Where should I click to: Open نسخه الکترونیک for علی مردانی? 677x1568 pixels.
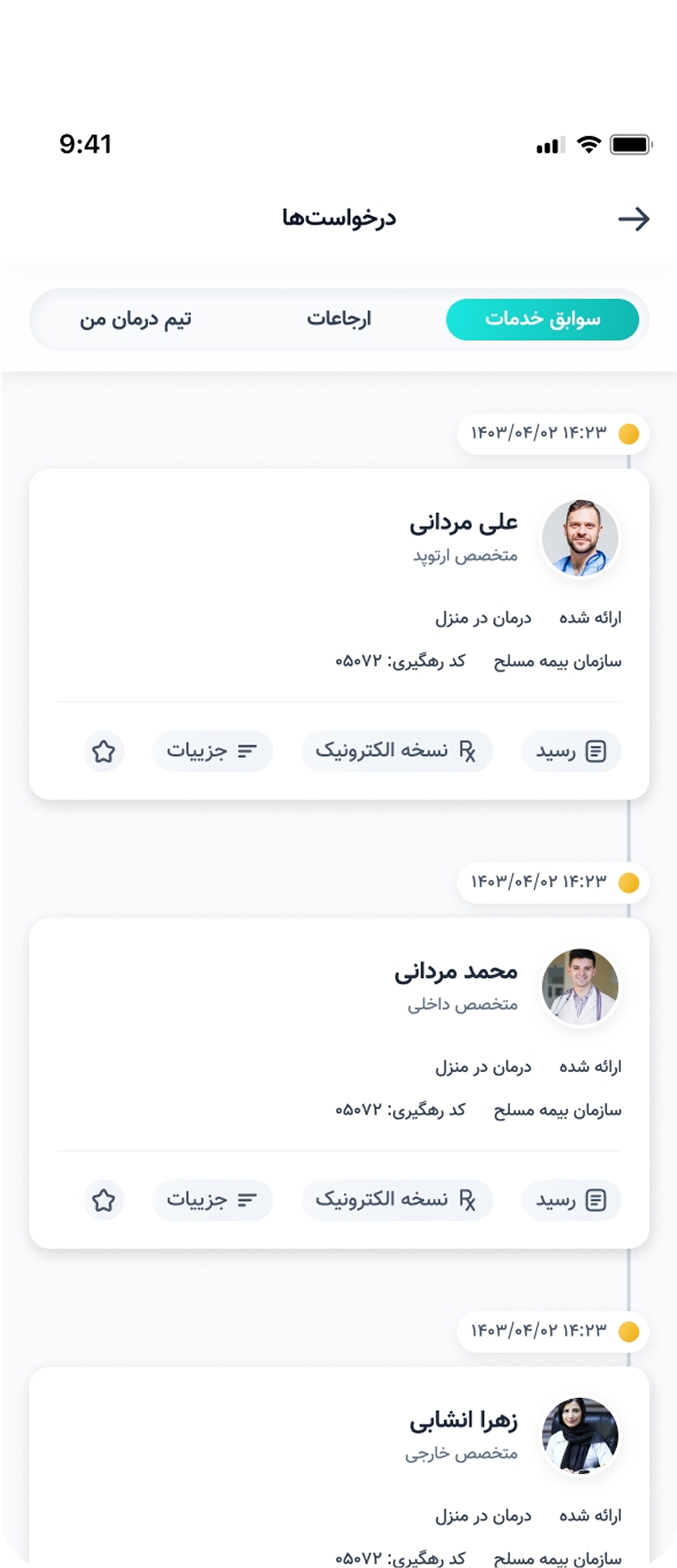coord(397,751)
